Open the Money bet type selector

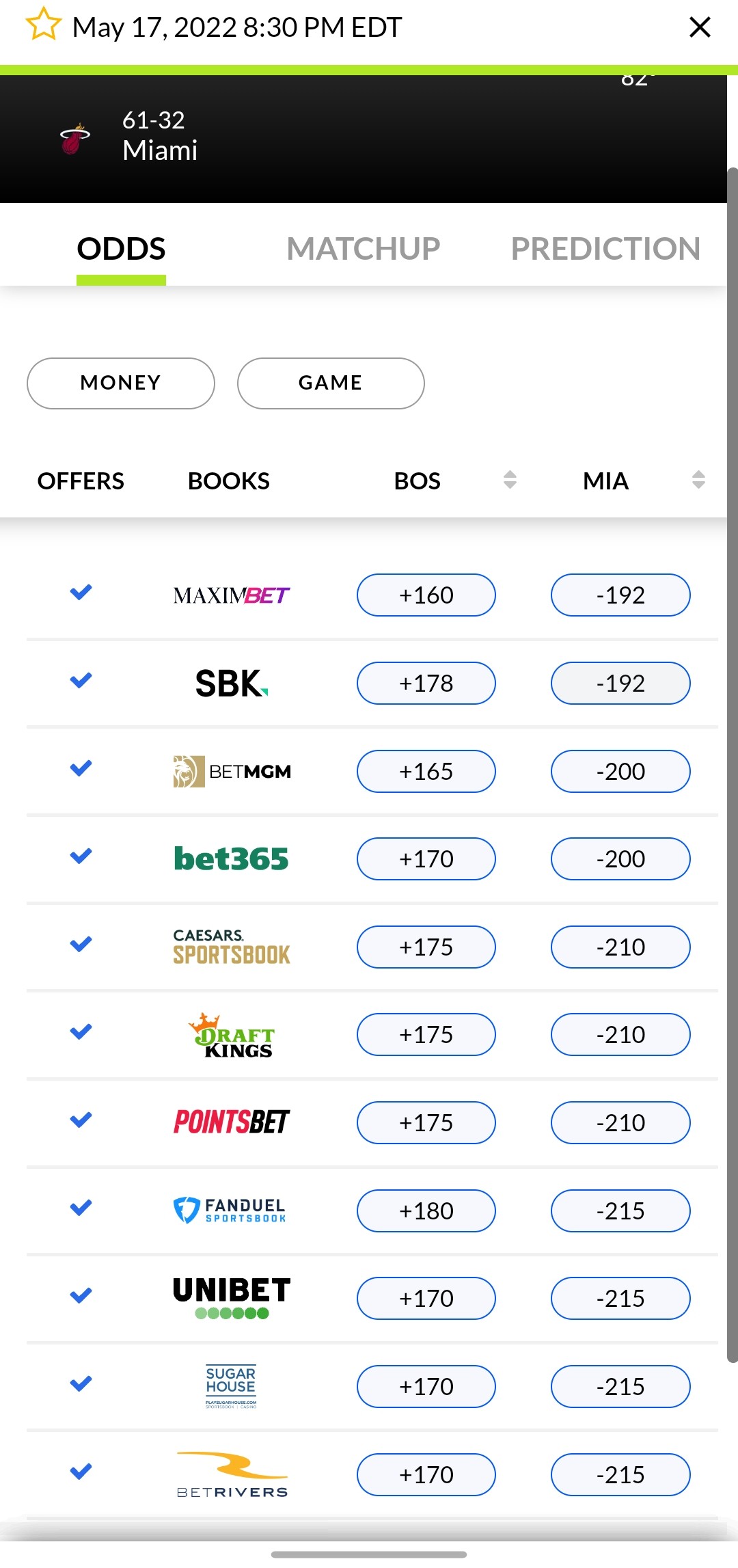click(x=121, y=383)
